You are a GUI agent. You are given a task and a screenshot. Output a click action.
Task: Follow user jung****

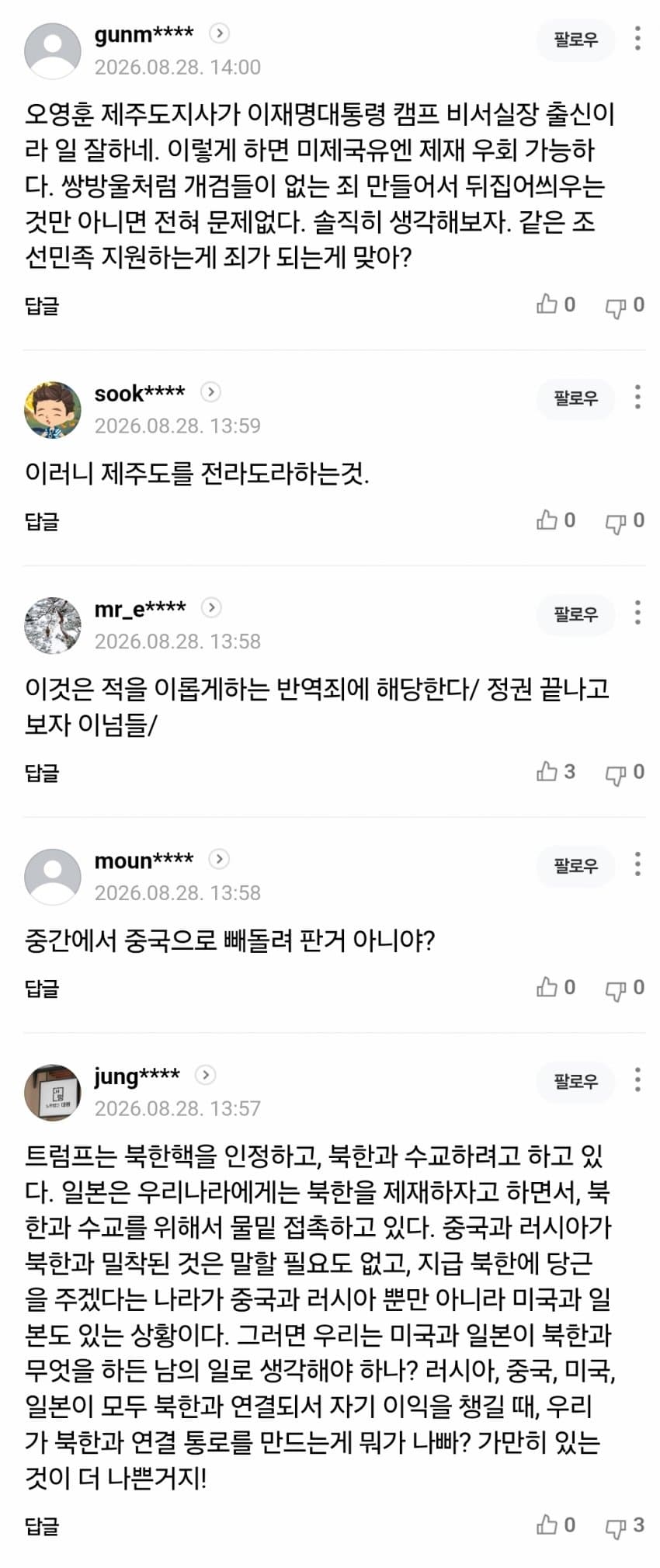point(575,1080)
